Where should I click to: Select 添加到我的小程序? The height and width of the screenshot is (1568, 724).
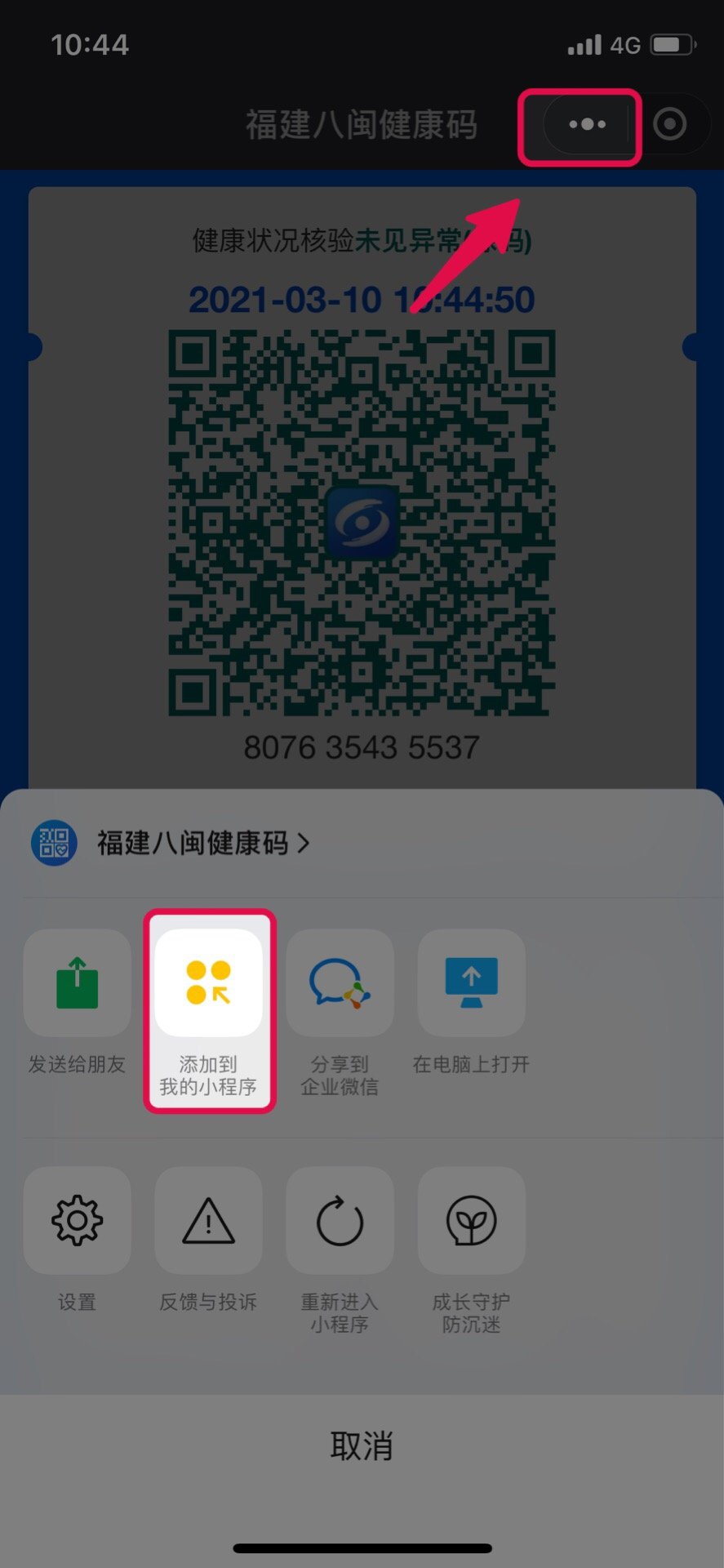coord(209,983)
